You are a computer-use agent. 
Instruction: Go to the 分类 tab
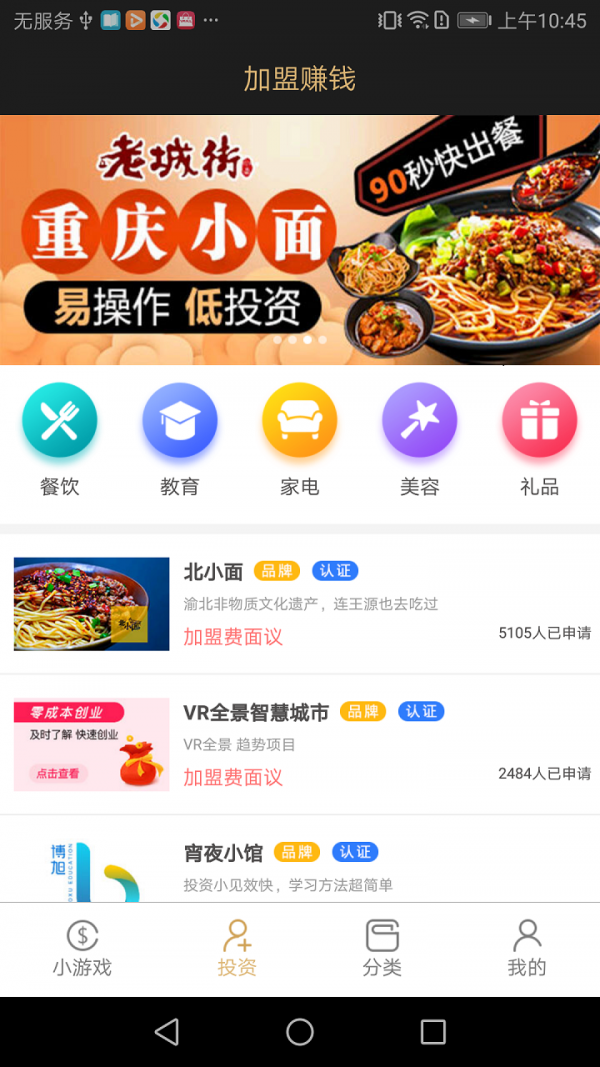point(382,948)
